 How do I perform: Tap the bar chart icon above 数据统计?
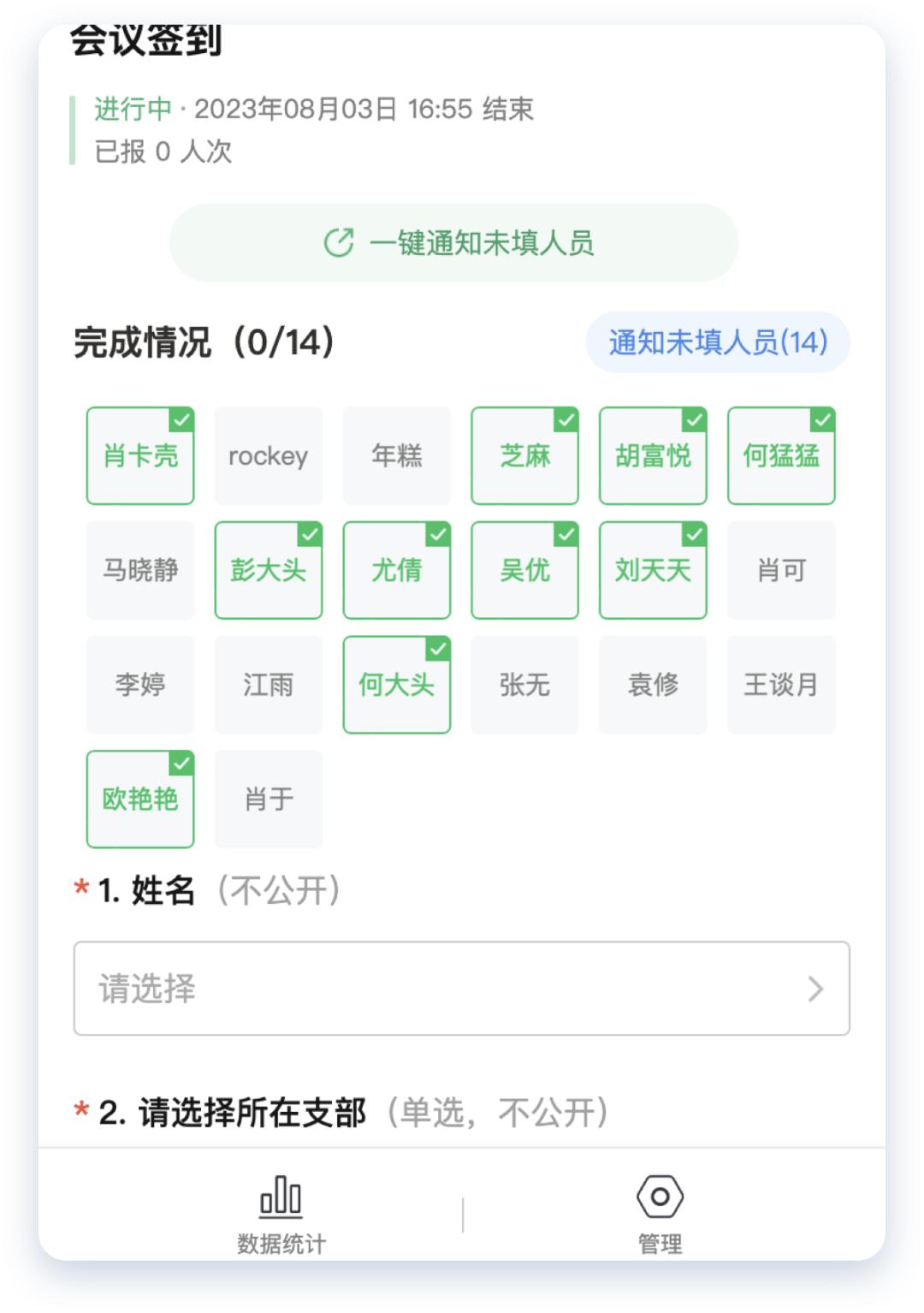click(x=280, y=1197)
